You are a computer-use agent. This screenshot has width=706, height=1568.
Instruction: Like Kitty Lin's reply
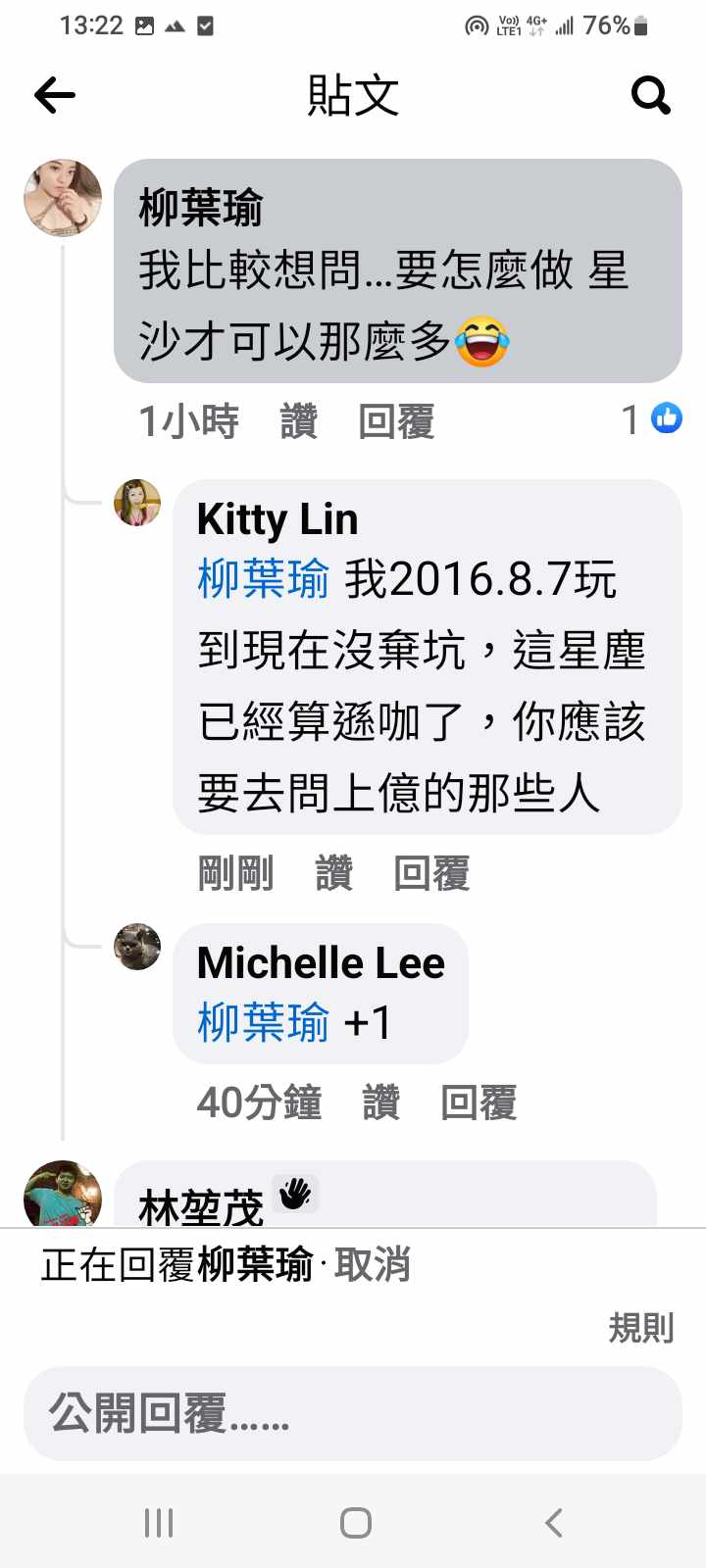pyautogui.click(x=333, y=872)
